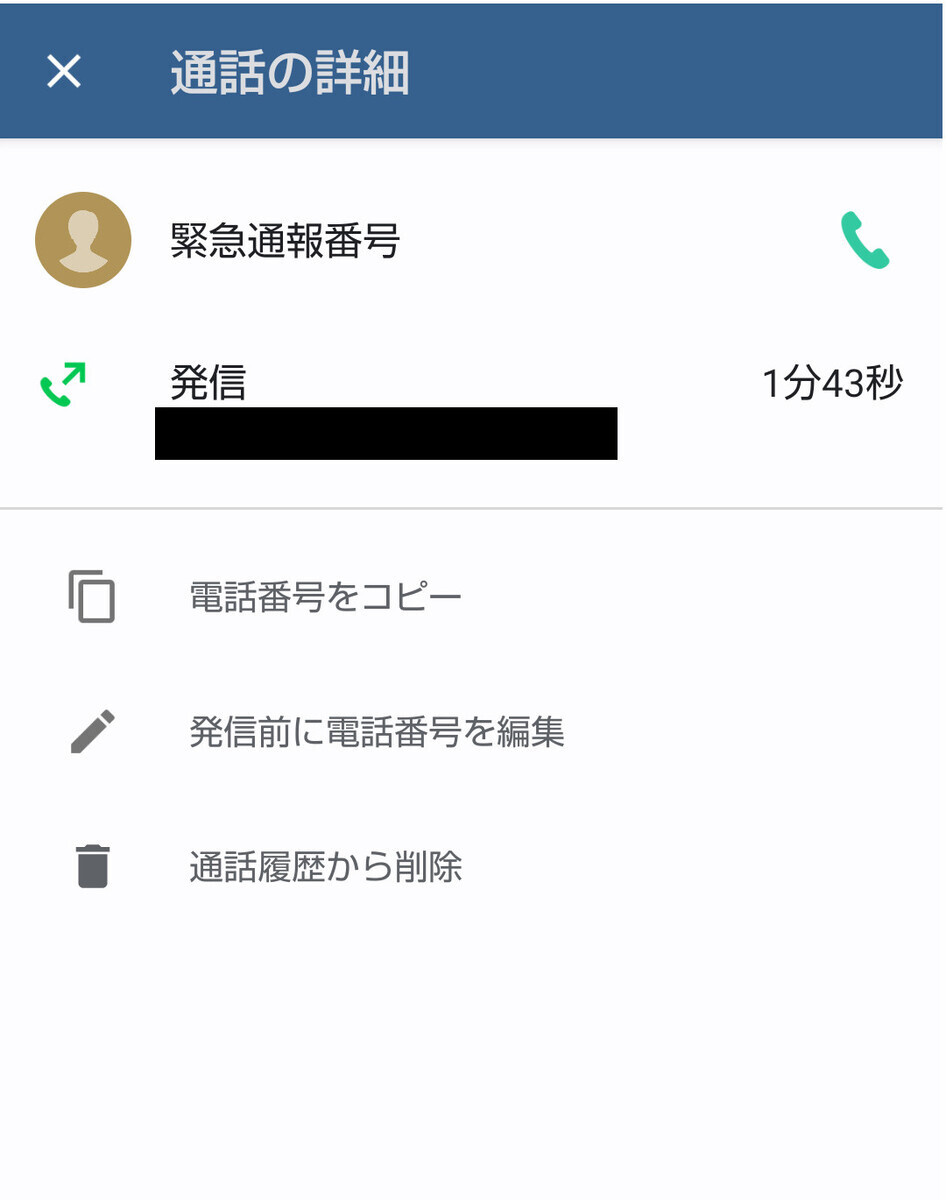Screen dimensions: 946x1200
Task: Select 電話番号をコピー
Action: click(x=325, y=598)
